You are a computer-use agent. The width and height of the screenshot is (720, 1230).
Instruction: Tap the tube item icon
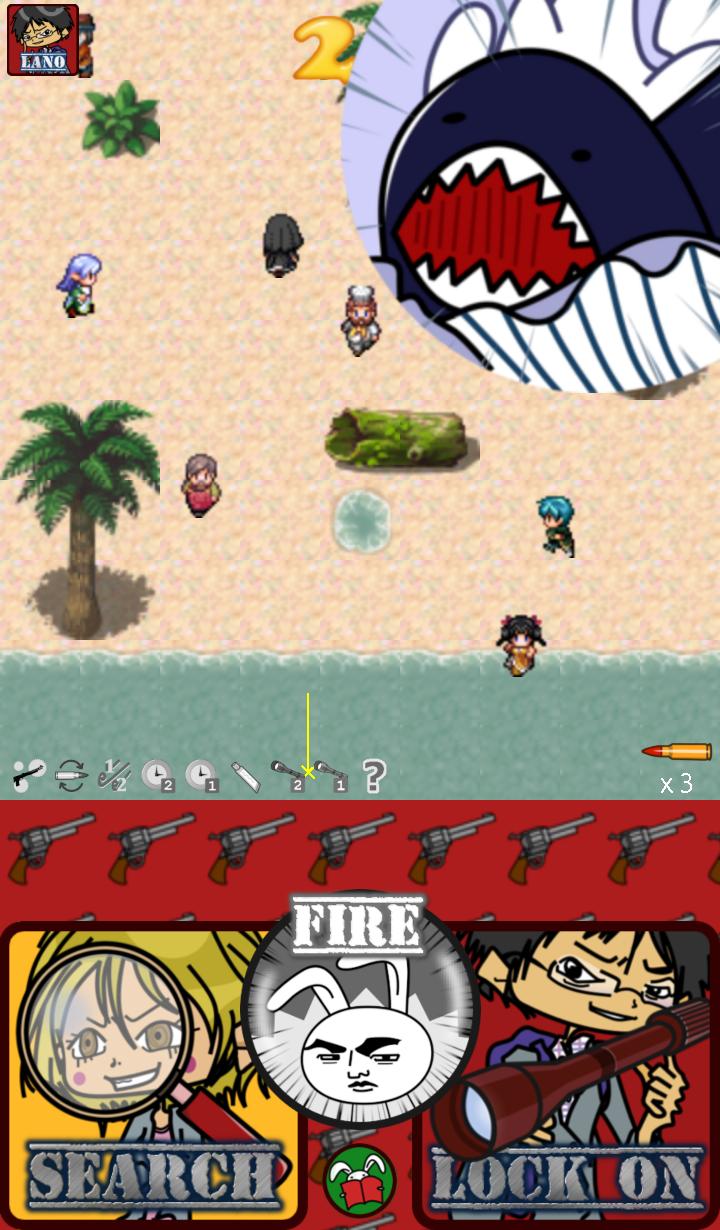point(245,775)
